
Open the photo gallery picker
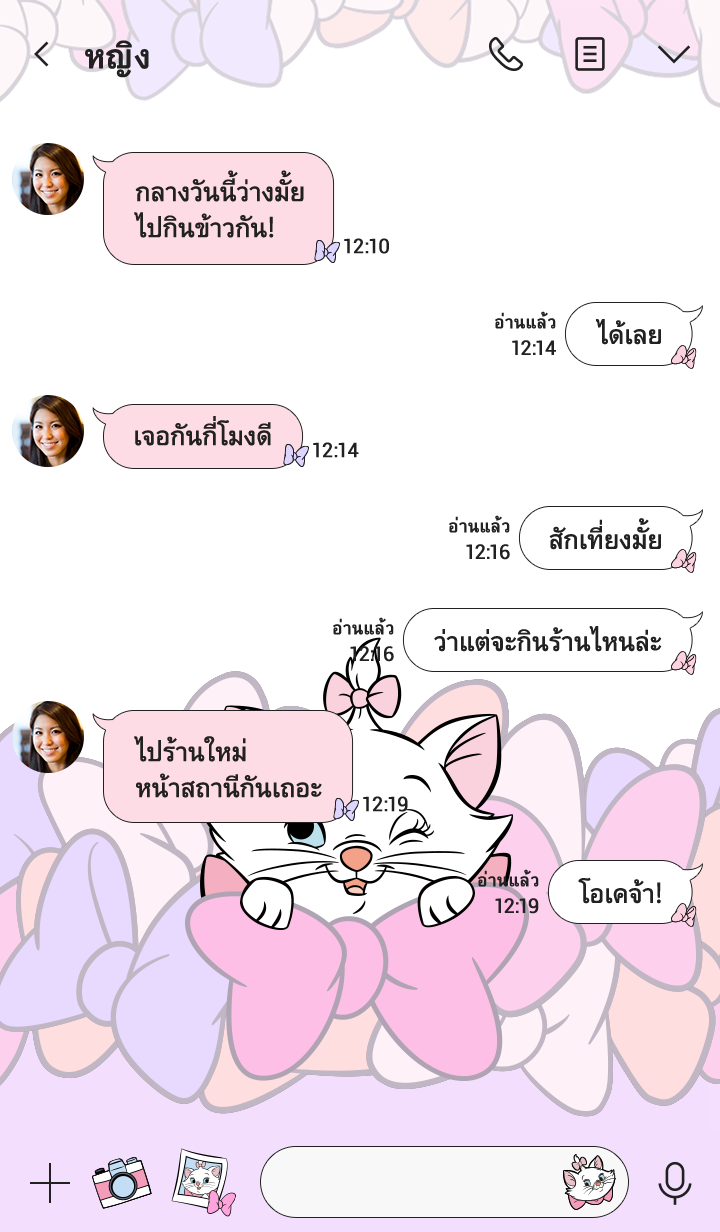tap(203, 1182)
